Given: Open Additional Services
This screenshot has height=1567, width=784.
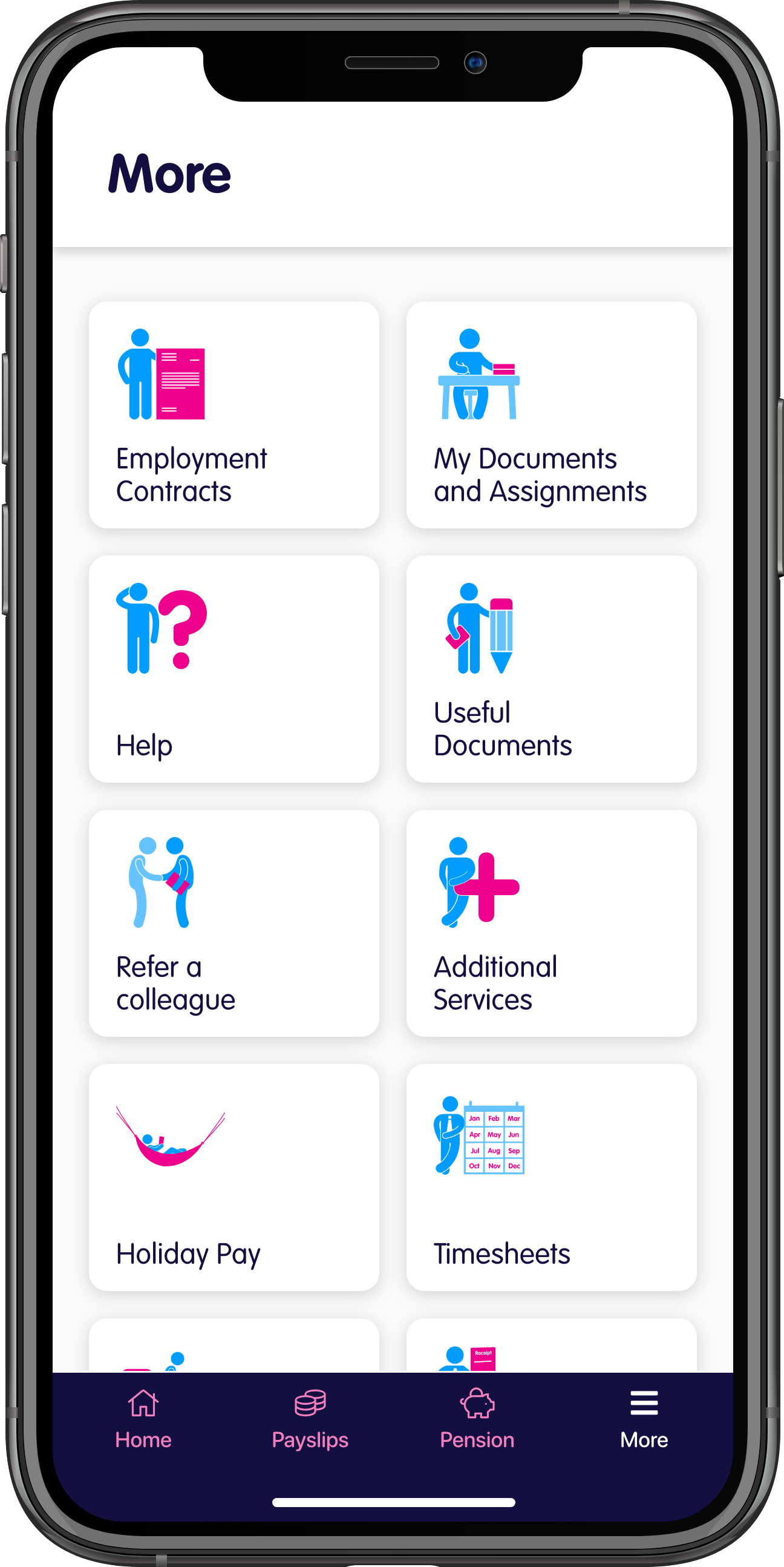Looking at the screenshot, I should [551, 923].
